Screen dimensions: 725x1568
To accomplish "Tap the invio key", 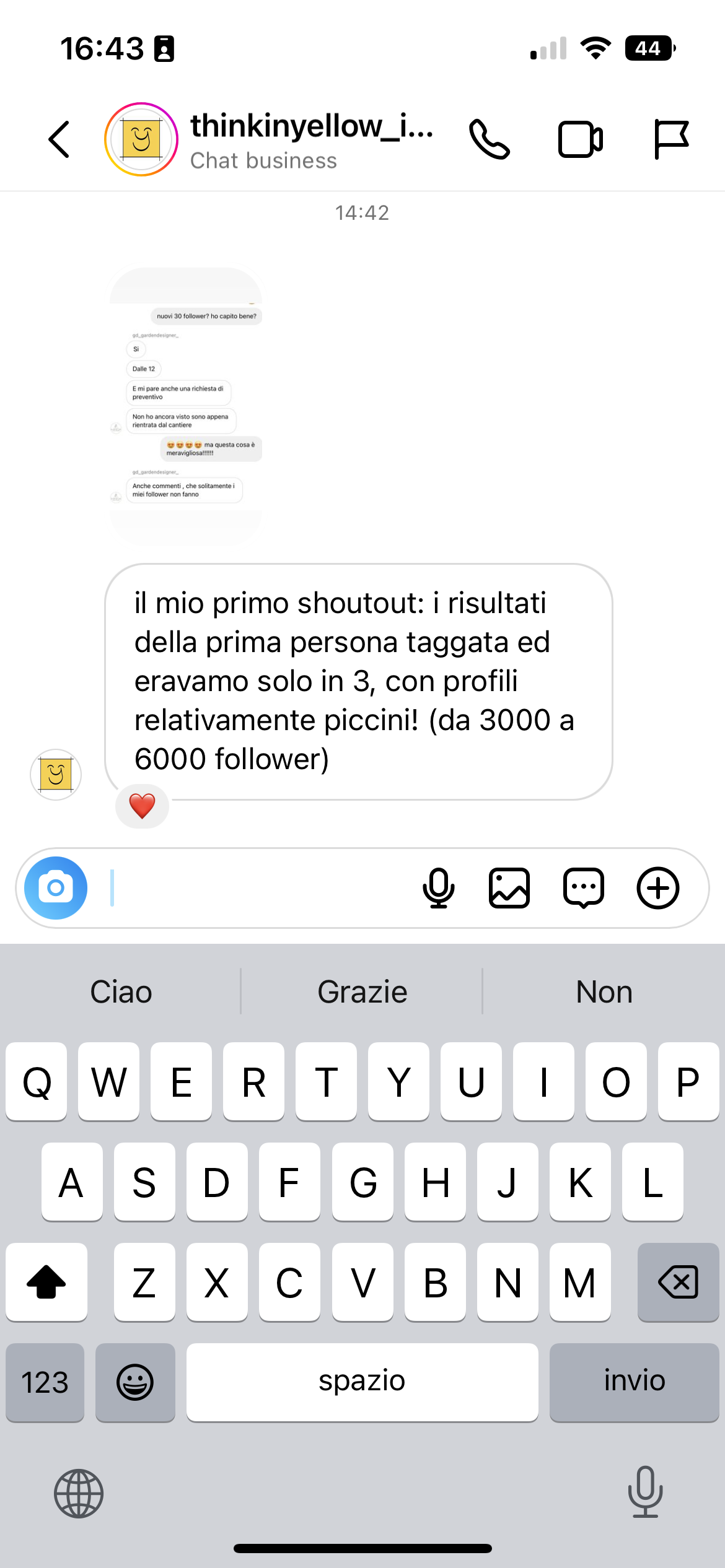I will [635, 1382].
